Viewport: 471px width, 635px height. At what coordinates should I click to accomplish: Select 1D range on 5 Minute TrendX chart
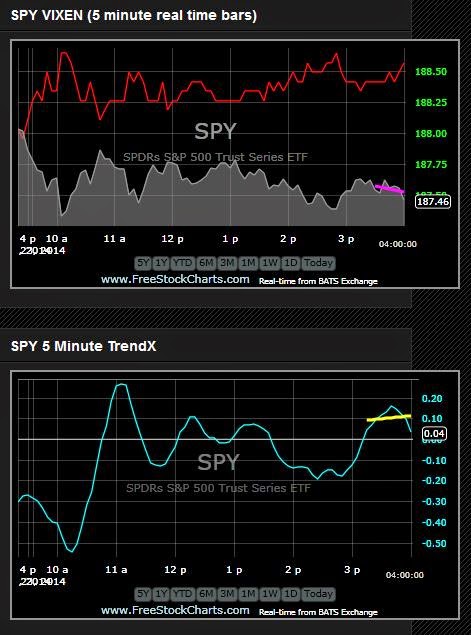click(x=290, y=594)
